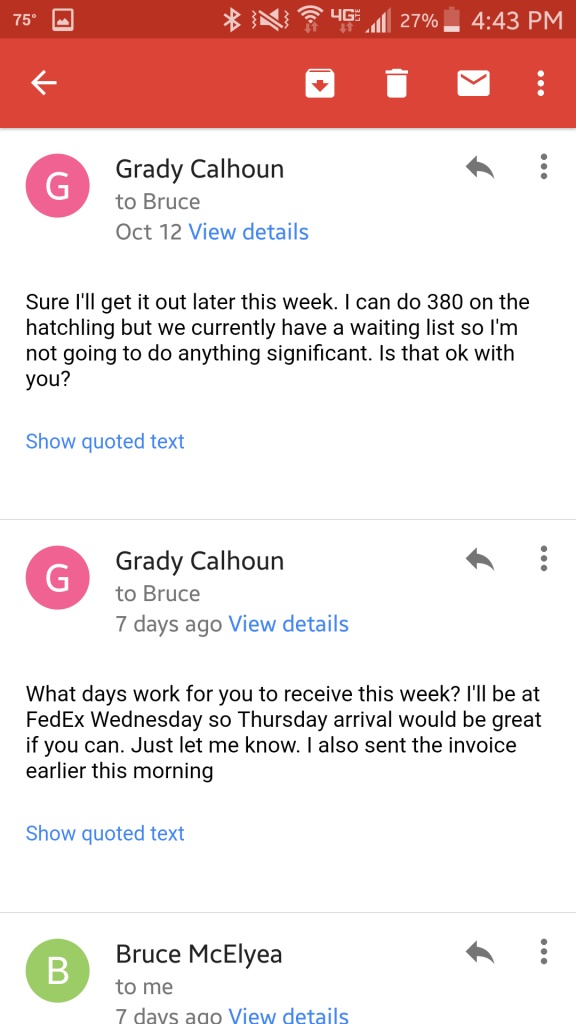The width and height of the screenshot is (576, 1024).
Task: Show quoted text under the hatchling message
Action: coord(105,441)
